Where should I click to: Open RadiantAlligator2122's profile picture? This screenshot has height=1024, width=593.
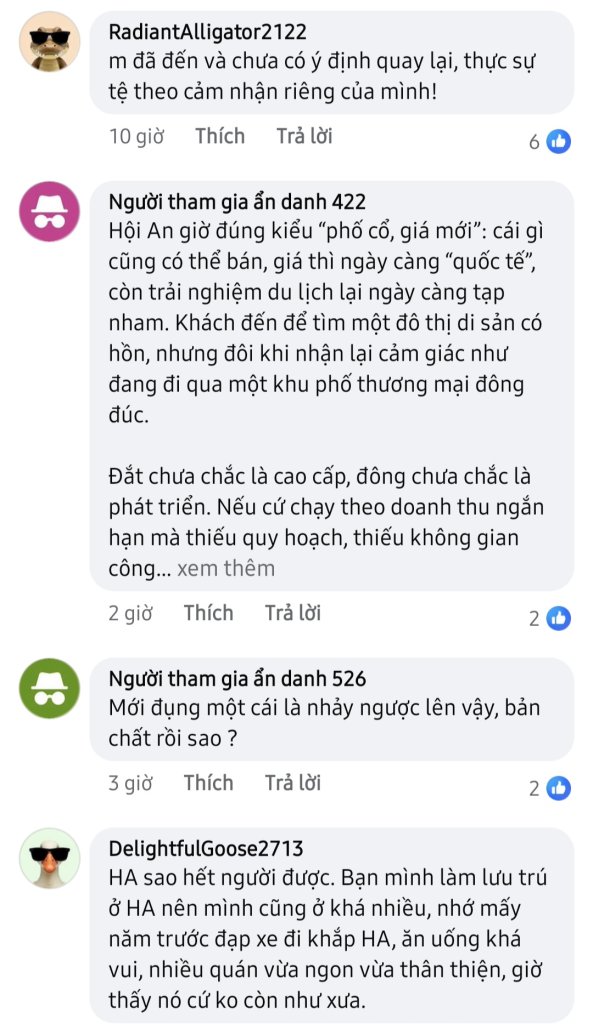50,41
